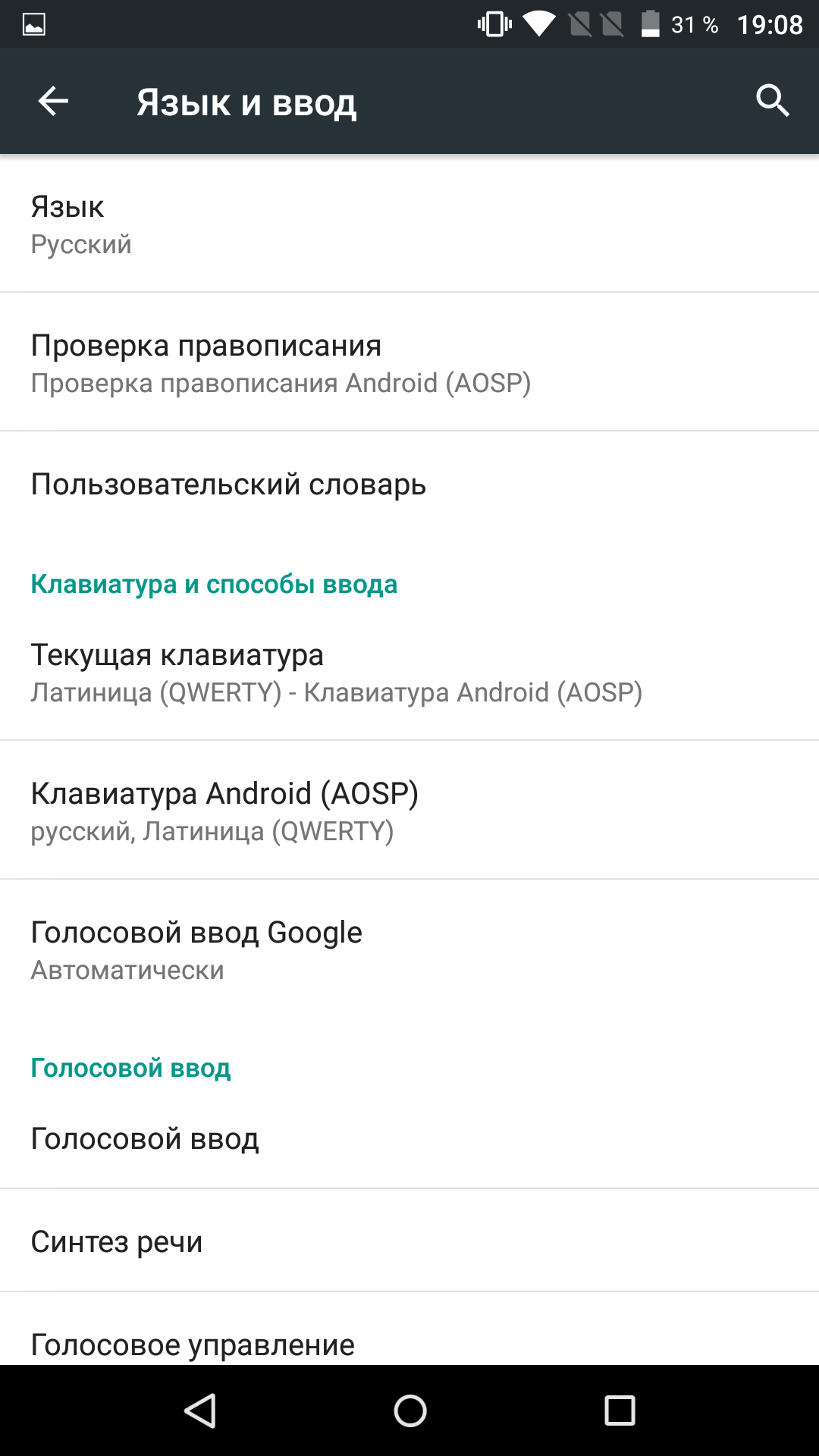Viewport: 819px width, 1456px height.
Task: Open the Голосовой ввод row under voice section
Action: tap(409, 1137)
